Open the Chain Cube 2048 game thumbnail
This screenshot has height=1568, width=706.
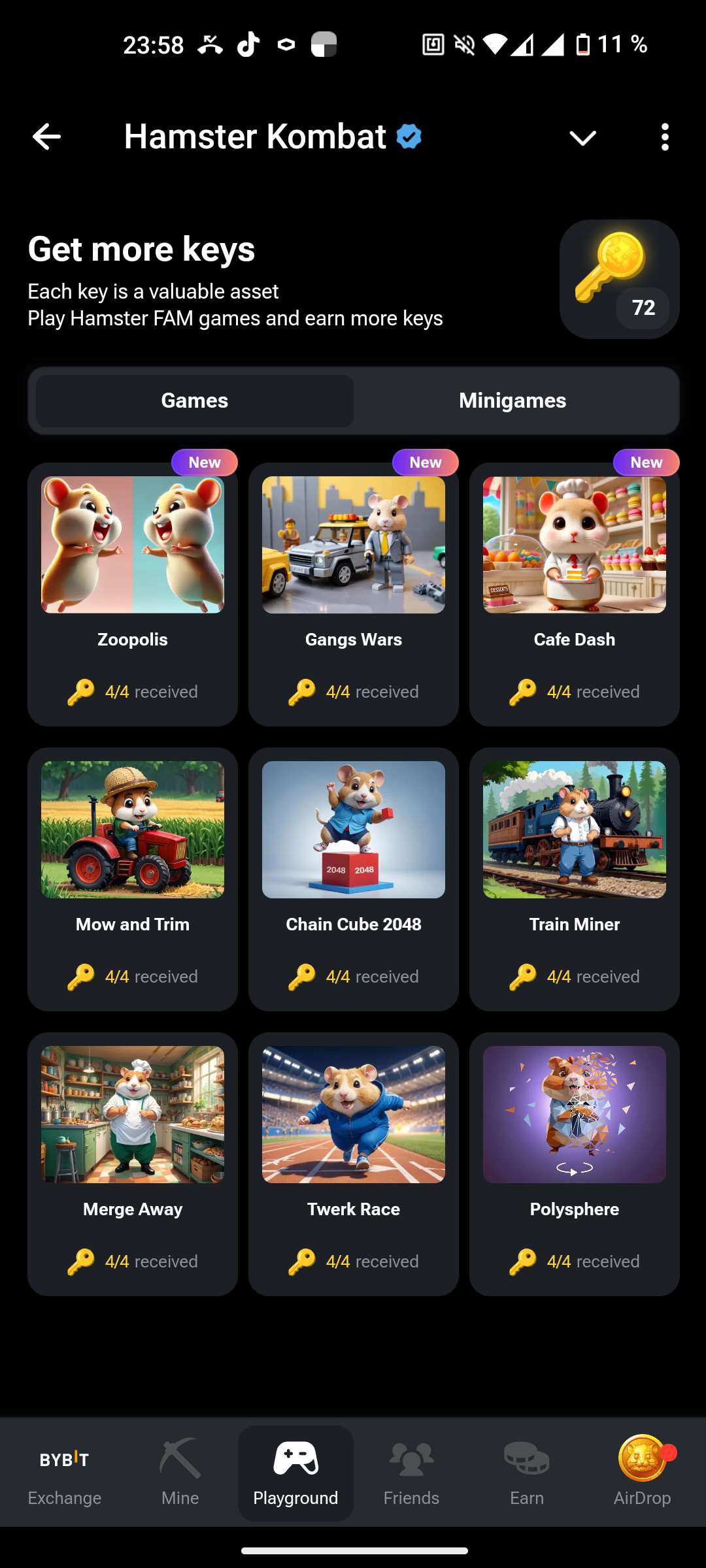tap(353, 828)
